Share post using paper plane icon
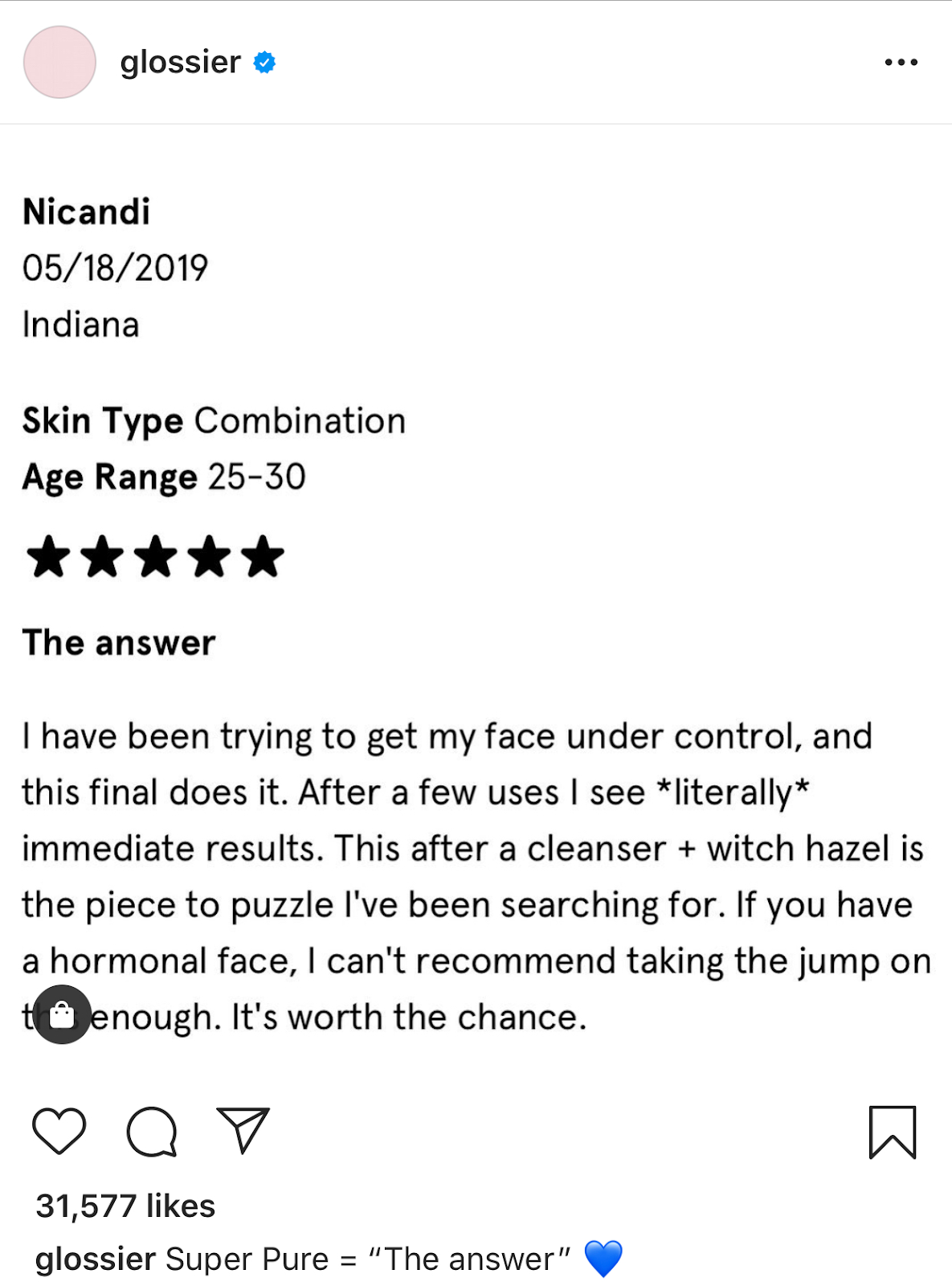 coord(243,1130)
